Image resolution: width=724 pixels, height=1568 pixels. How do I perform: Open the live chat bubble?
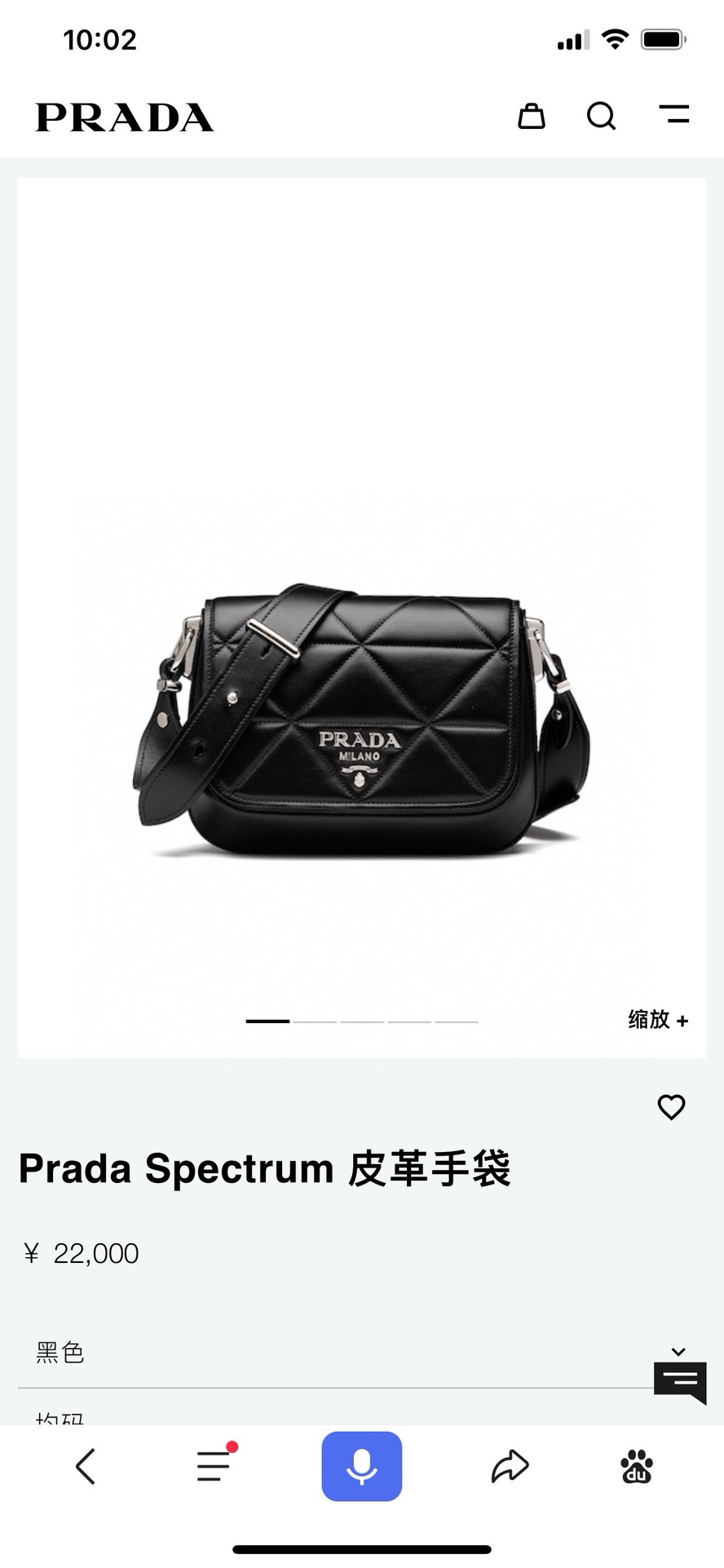pos(680,1381)
